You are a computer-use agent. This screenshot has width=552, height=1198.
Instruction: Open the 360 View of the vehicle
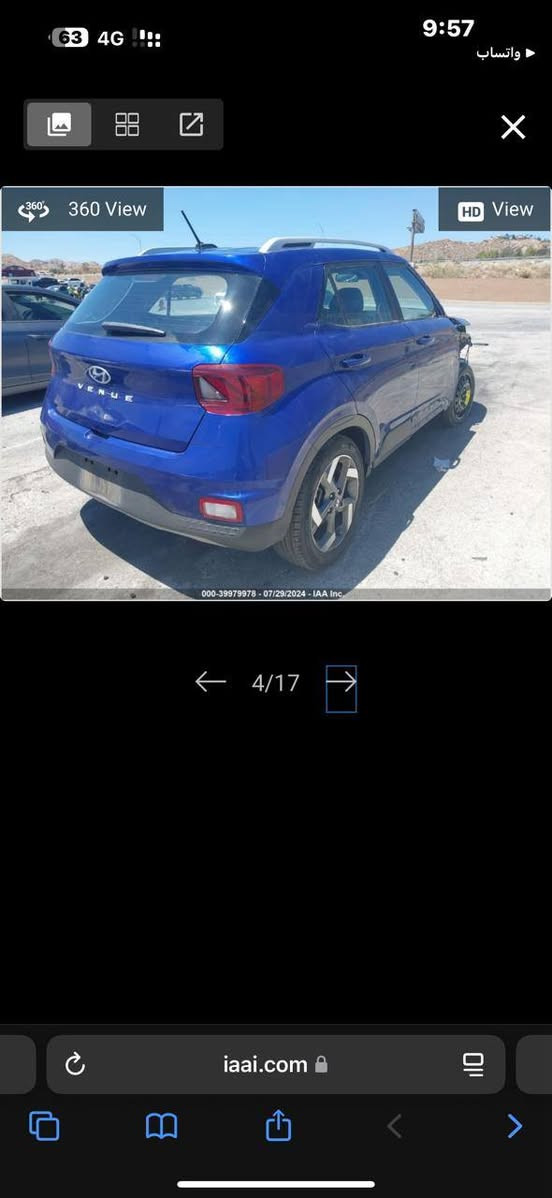coord(82,209)
